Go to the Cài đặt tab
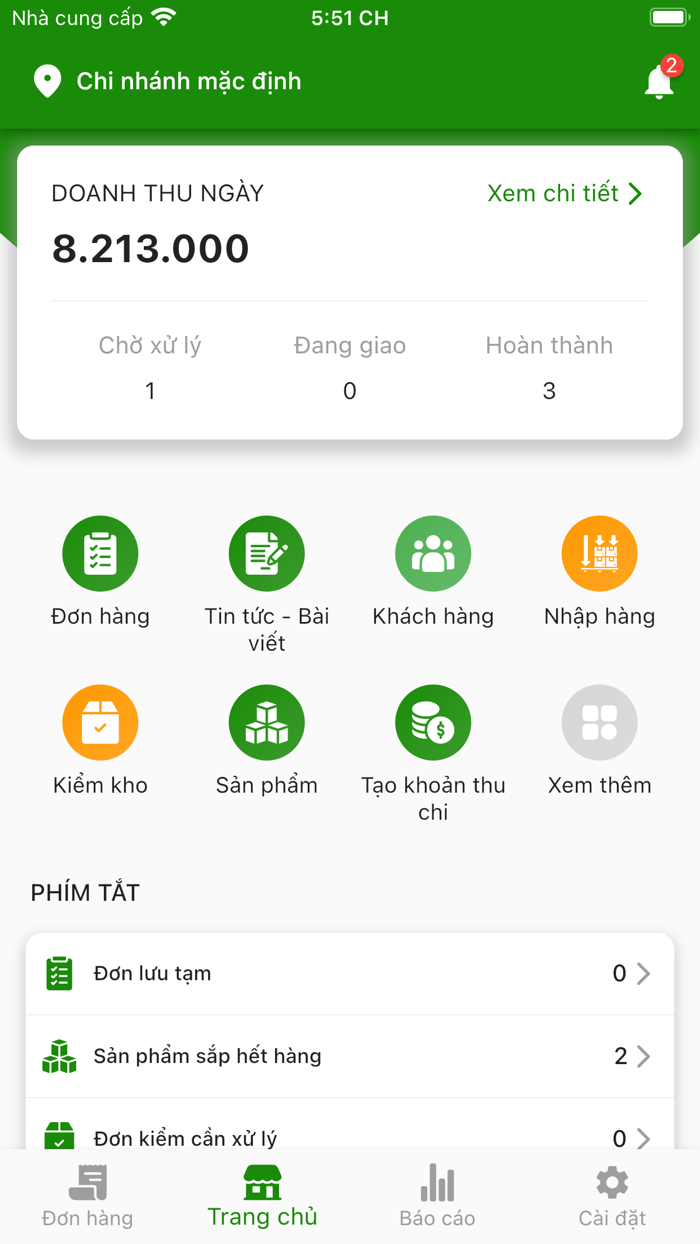This screenshot has width=700, height=1244. point(612,1196)
